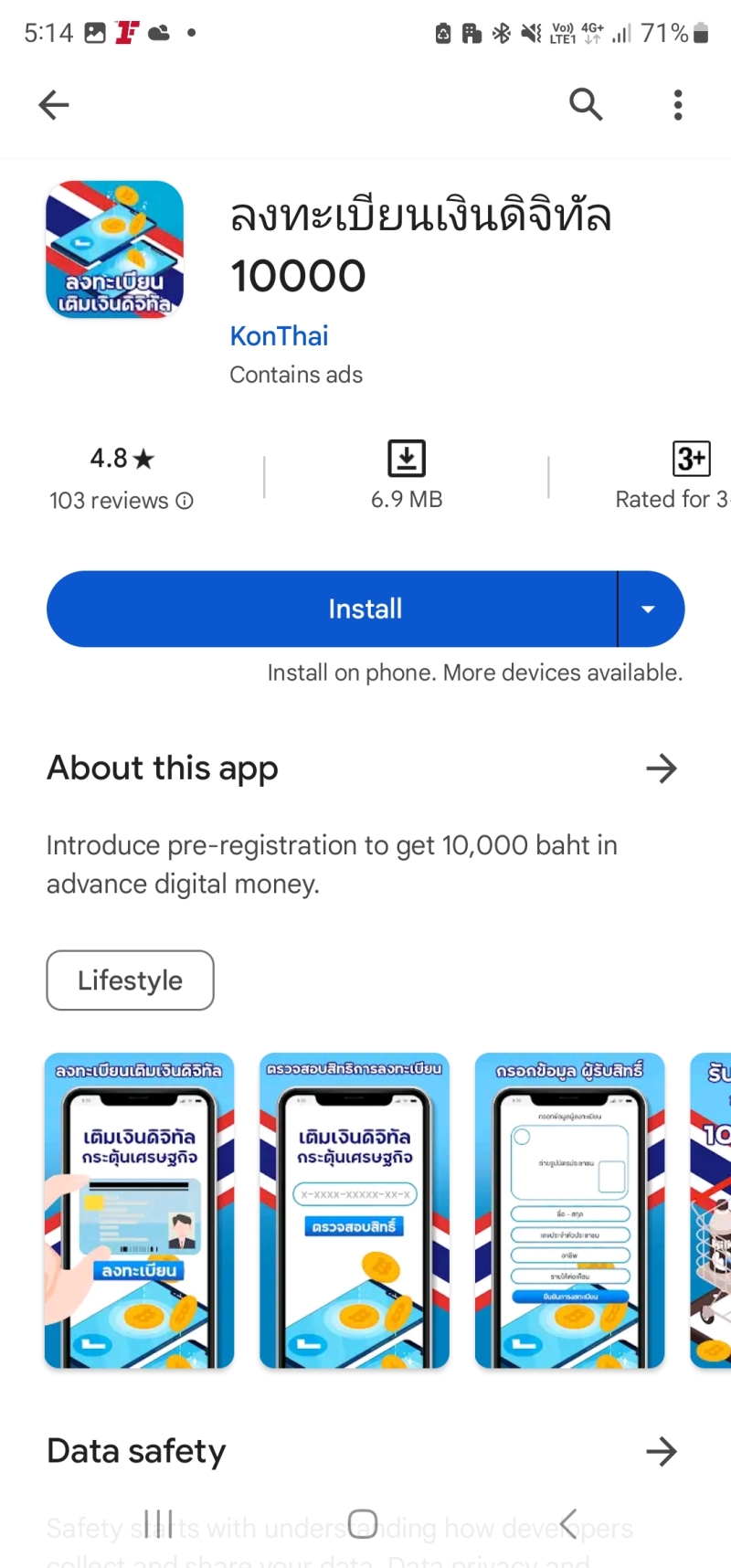
Task: Open Data safety section arrow
Action: [x=661, y=1451]
